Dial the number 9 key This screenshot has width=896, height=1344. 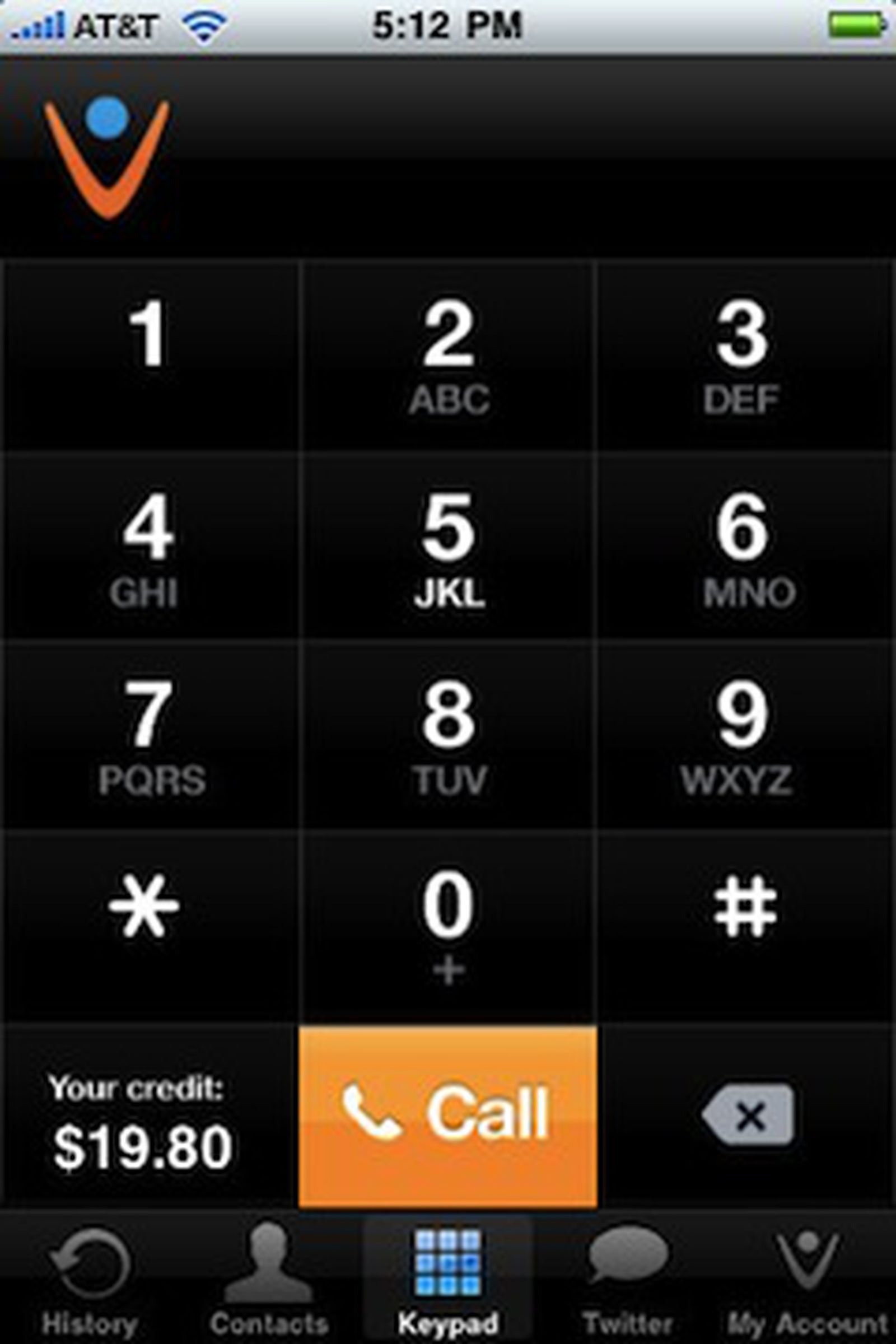click(x=746, y=737)
